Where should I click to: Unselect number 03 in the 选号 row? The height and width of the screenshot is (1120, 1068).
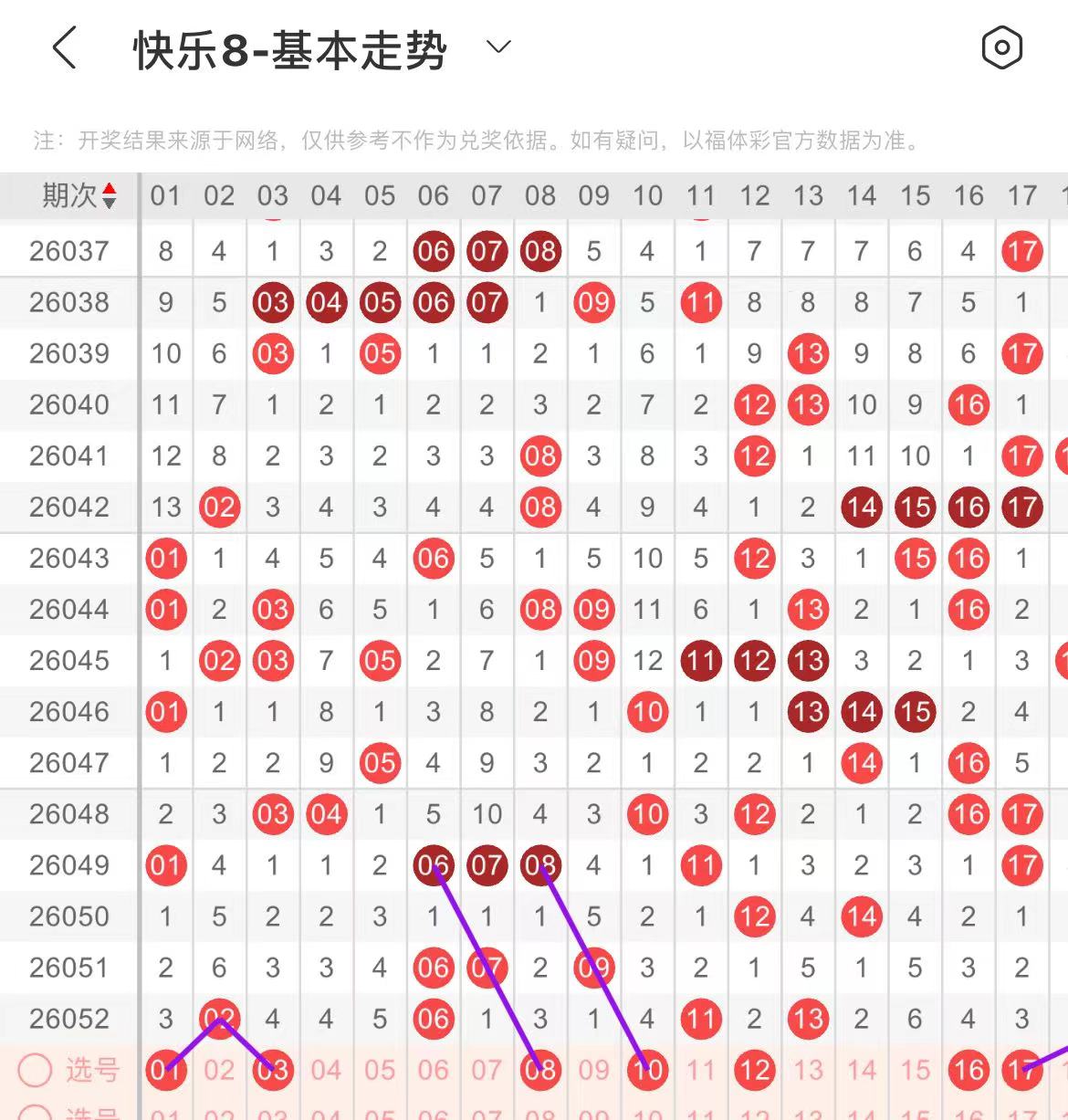(x=273, y=1070)
